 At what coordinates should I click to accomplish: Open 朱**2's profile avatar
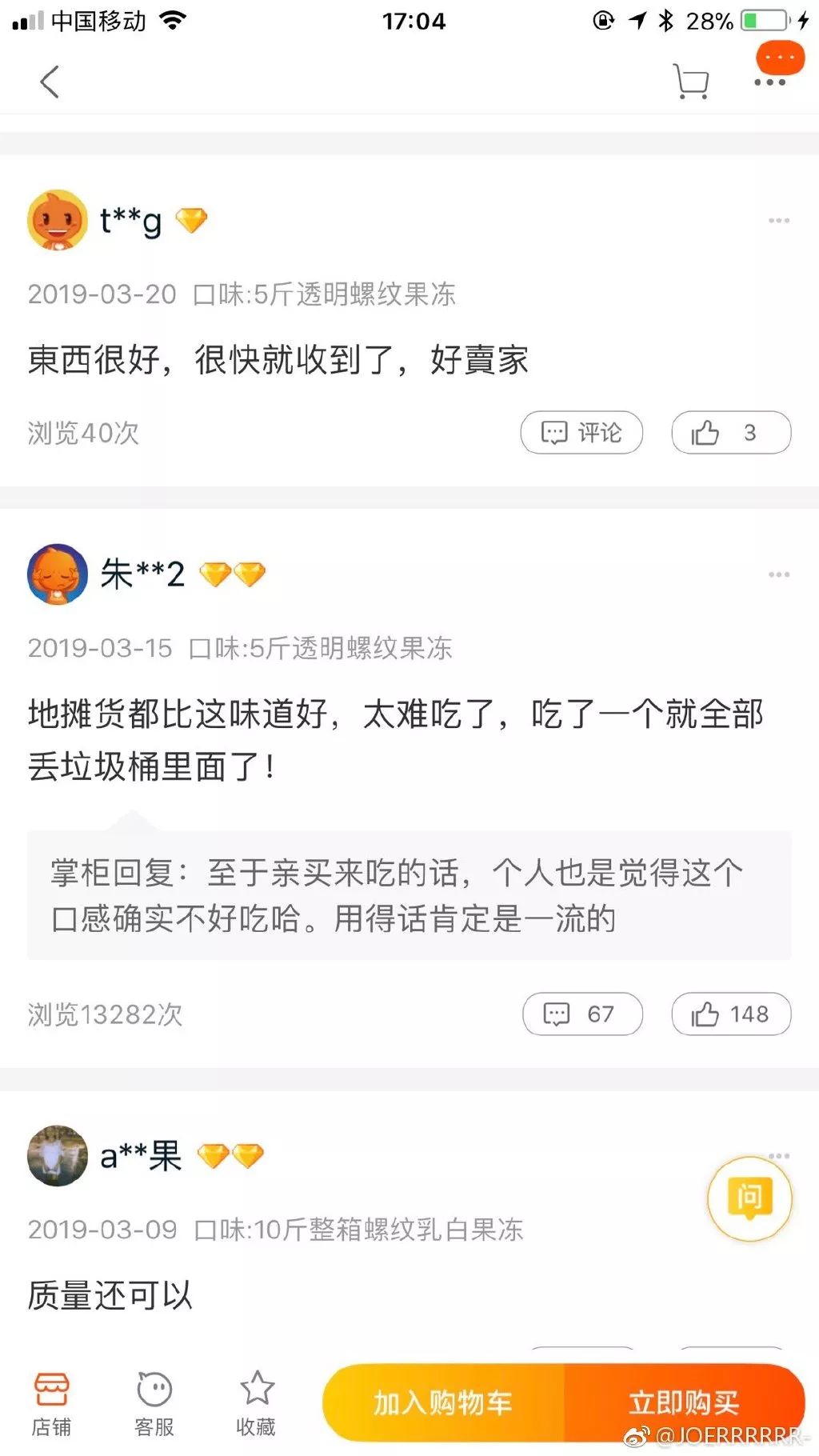point(58,574)
